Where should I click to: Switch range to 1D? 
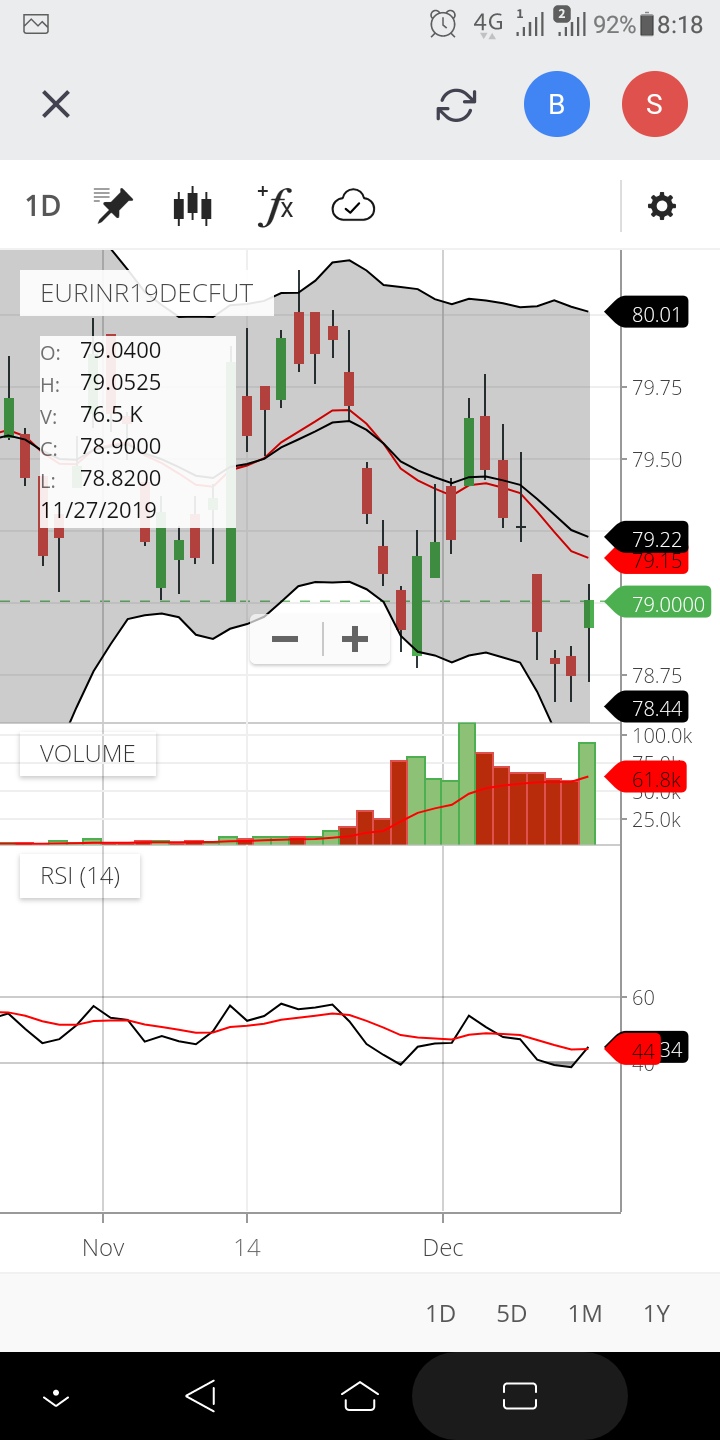[x=440, y=1313]
